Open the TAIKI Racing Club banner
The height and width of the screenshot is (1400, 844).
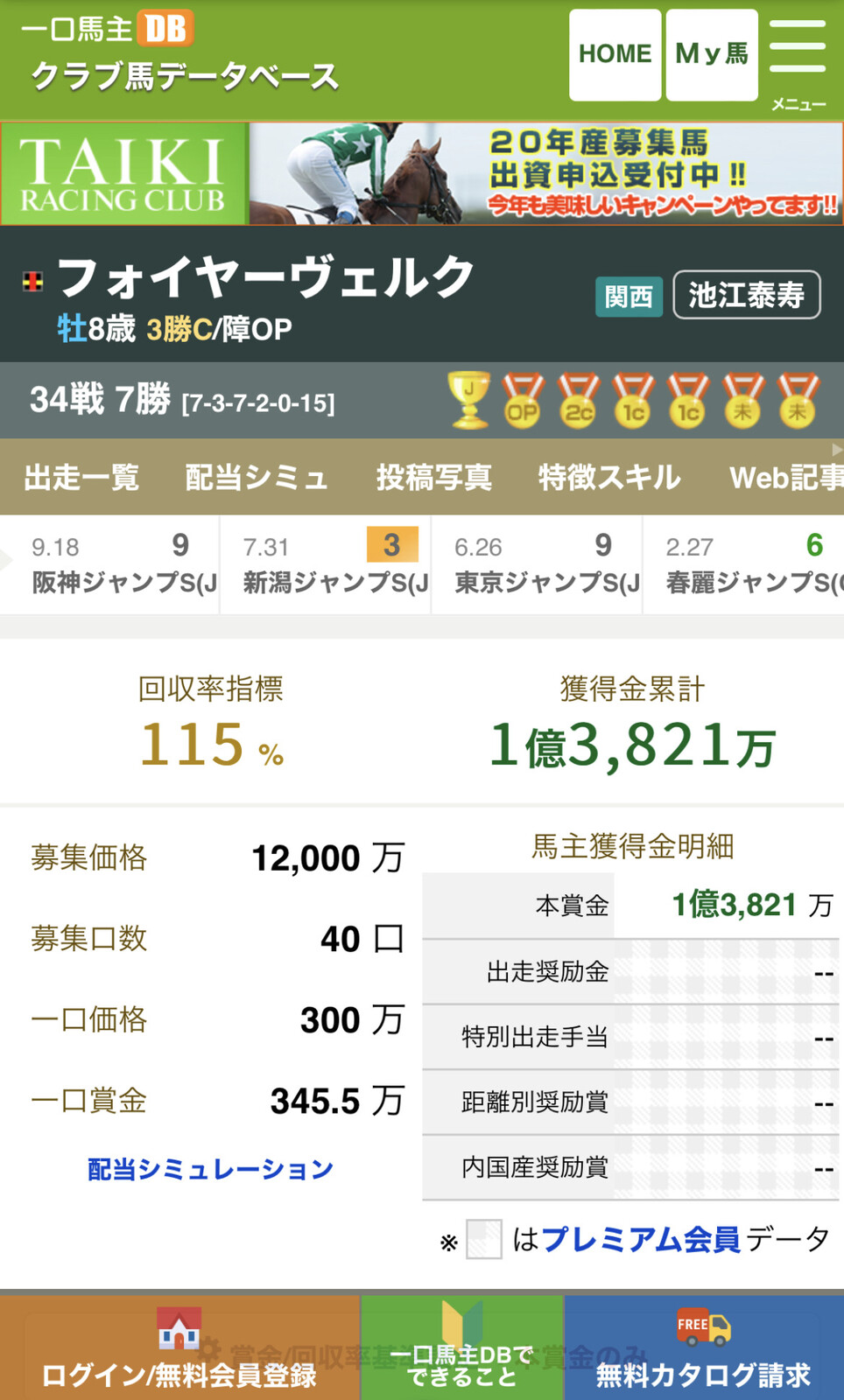(422, 173)
